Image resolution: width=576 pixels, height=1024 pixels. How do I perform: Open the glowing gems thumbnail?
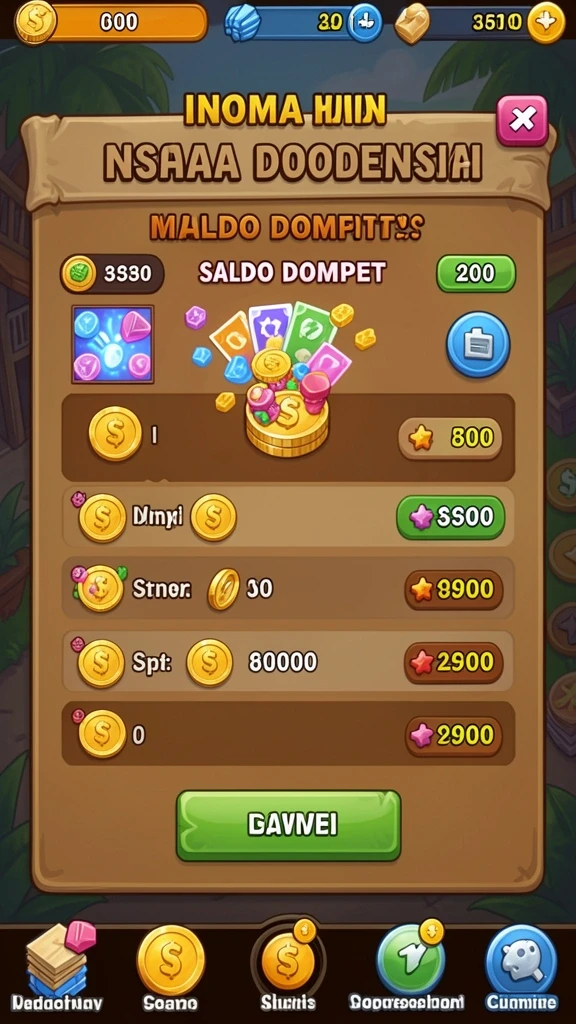(112, 344)
